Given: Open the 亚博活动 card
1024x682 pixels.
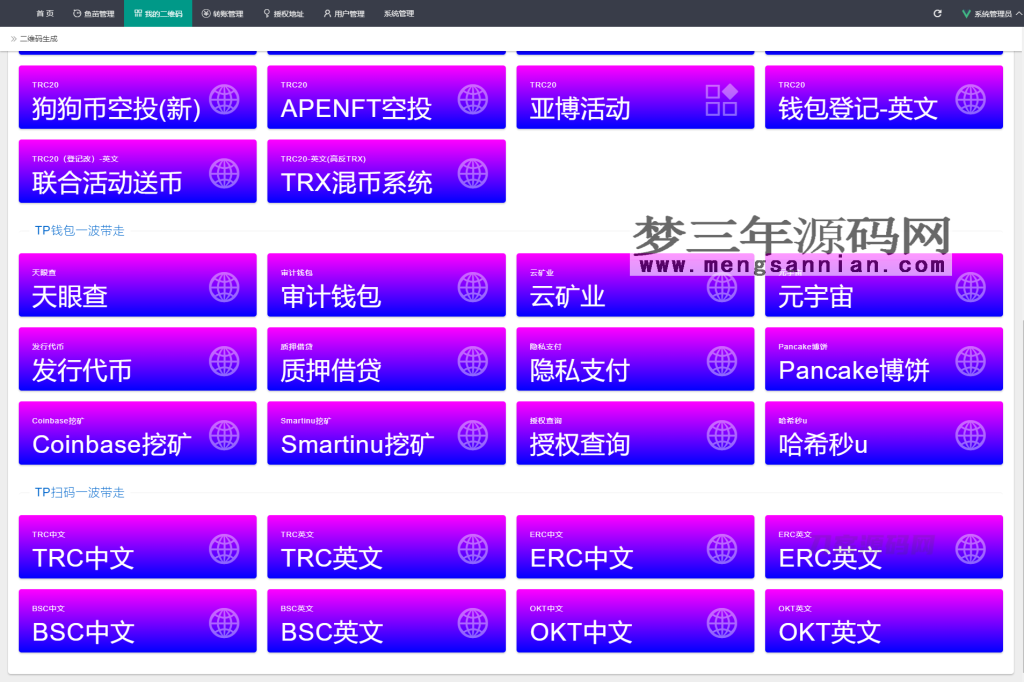Looking at the screenshot, I should click(635, 98).
